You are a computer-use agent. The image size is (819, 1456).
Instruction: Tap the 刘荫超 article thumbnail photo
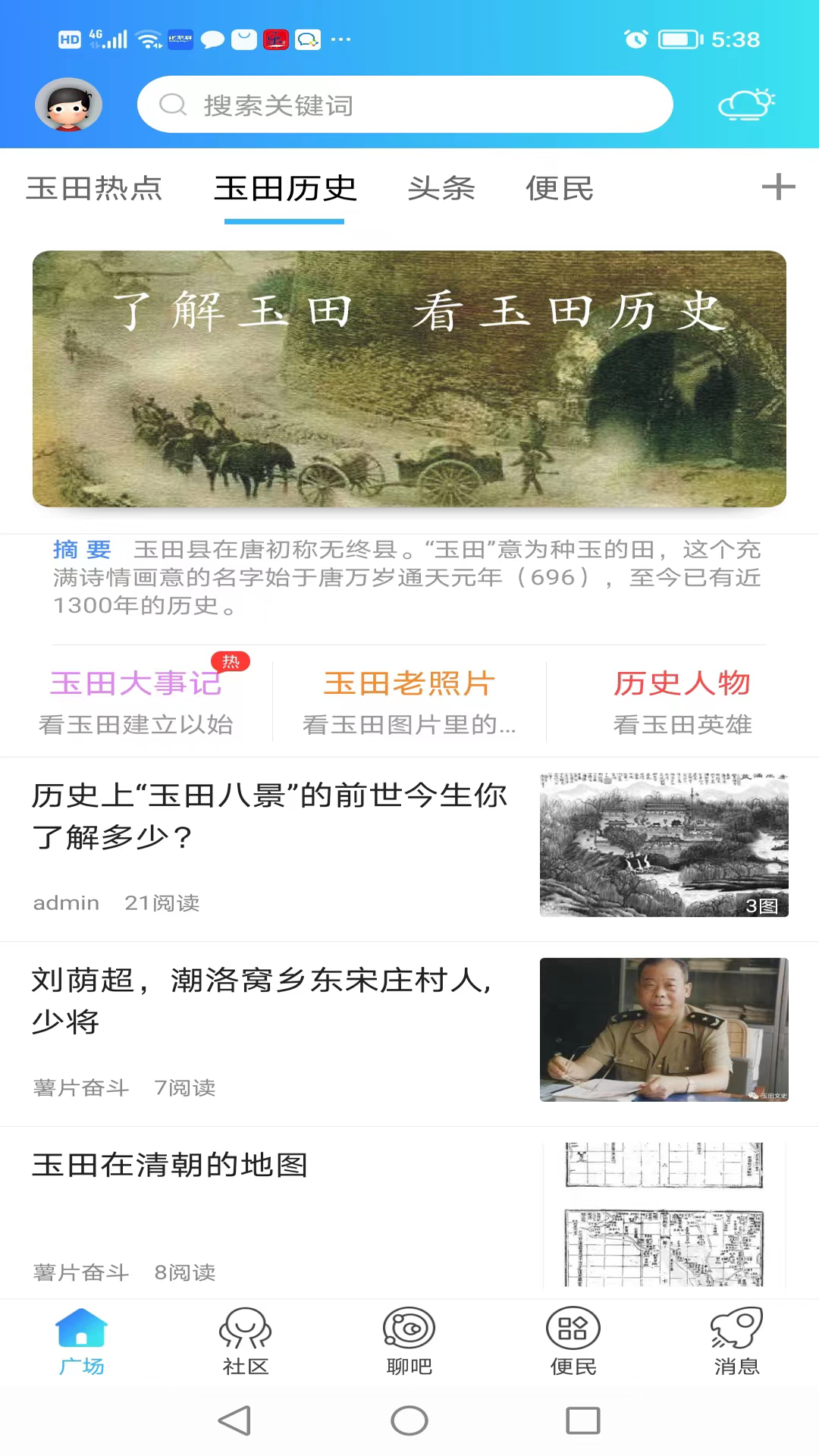[664, 1029]
